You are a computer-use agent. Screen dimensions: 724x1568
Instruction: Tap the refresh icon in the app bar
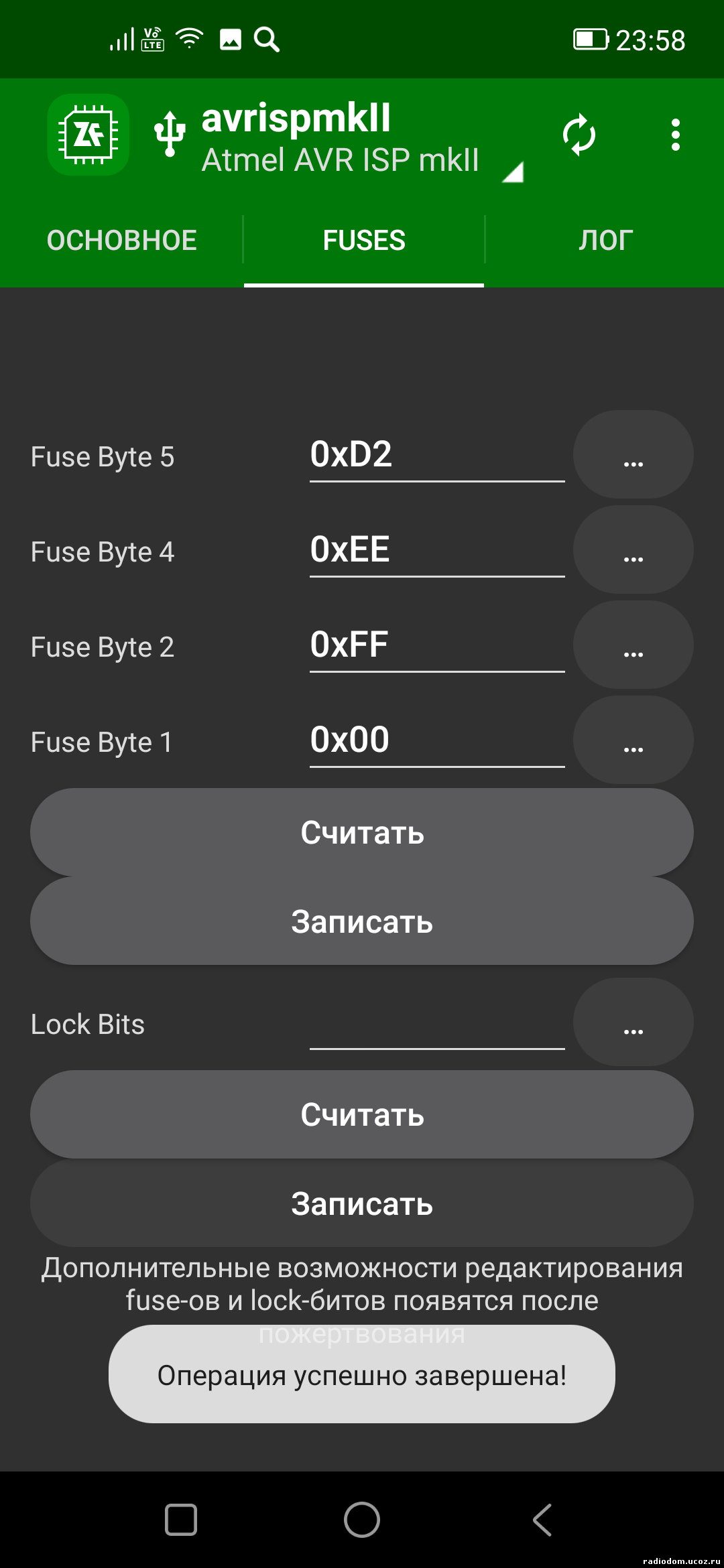coord(579,135)
